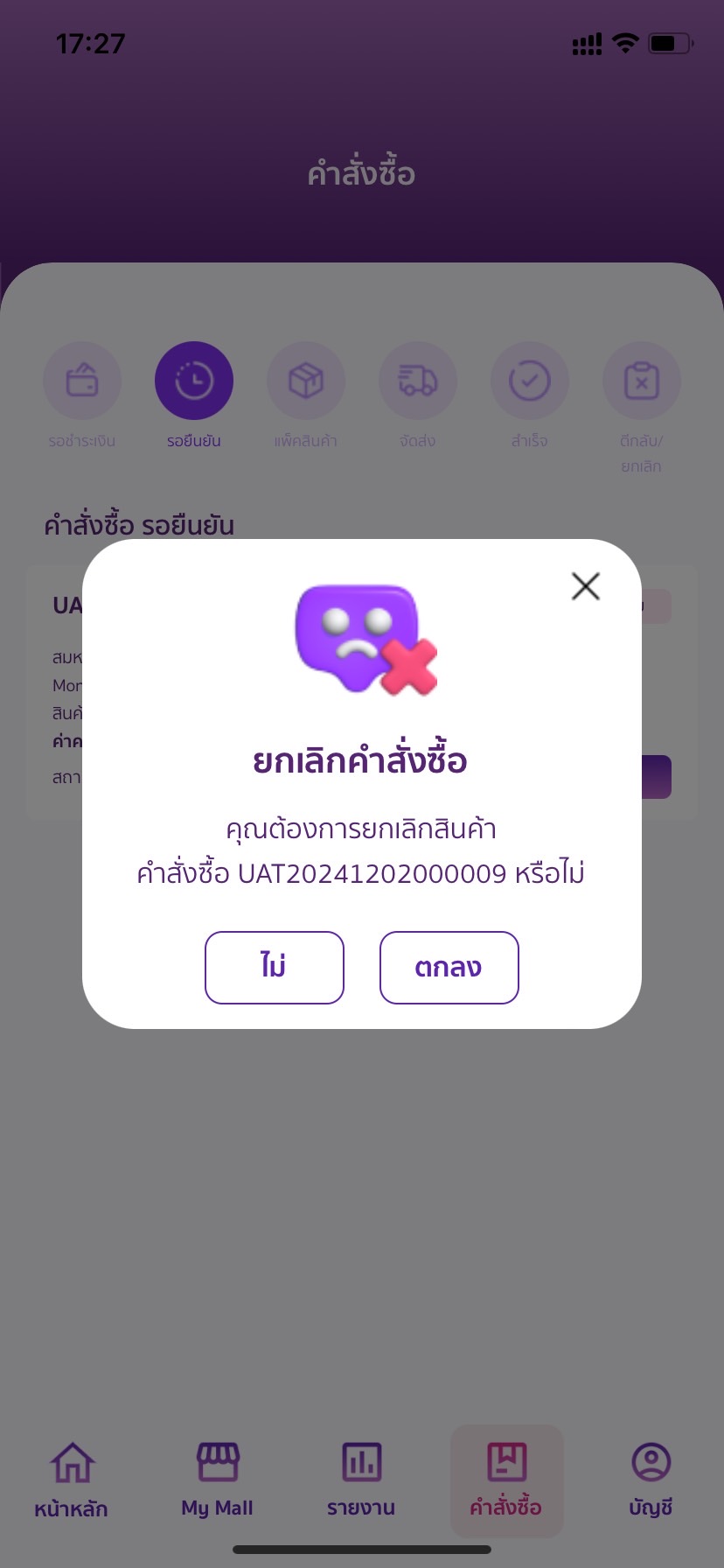Open the บัญชี account tab
Viewport: 724px width, 1568px height.
pos(651,1479)
